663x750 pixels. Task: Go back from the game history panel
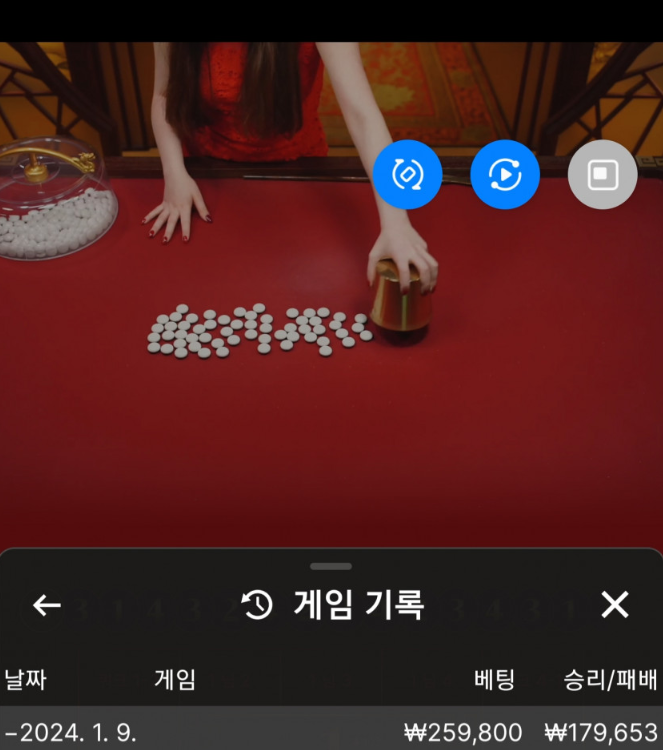(47, 605)
